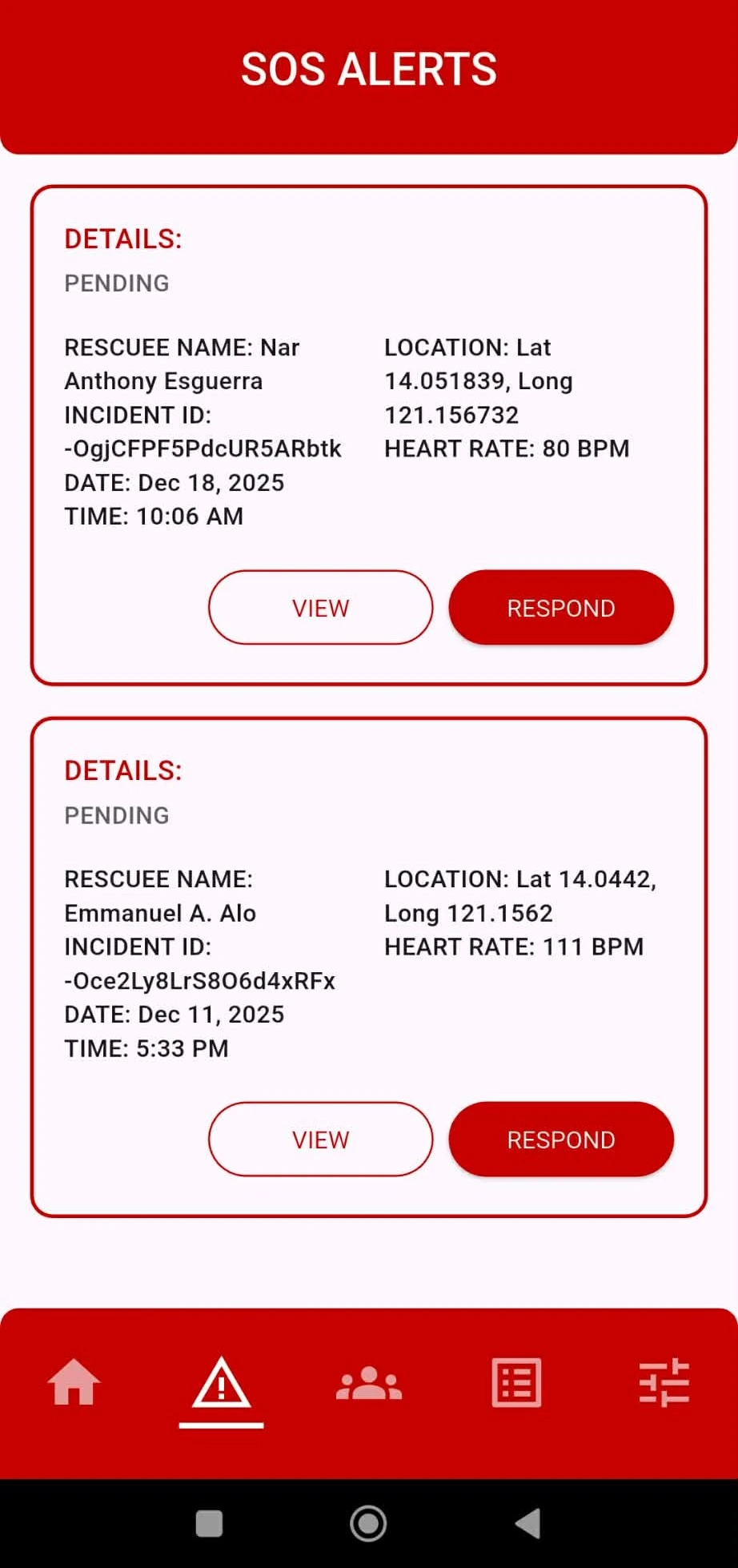The height and width of the screenshot is (1568, 738).
Task: Respond to Nar Anthony Esguerra's SOS alert
Action: click(x=560, y=608)
